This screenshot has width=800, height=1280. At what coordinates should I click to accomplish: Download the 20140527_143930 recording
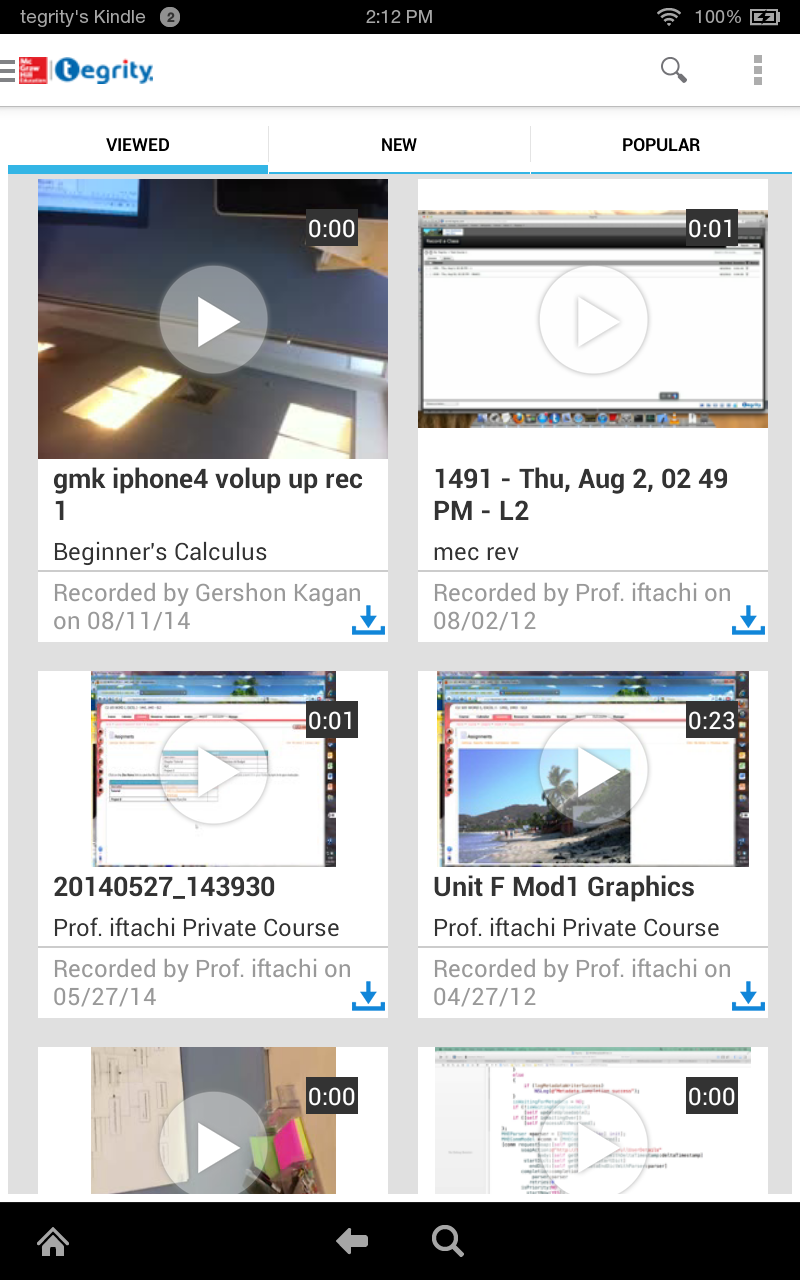pyautogui.click(x=368, y=996)
